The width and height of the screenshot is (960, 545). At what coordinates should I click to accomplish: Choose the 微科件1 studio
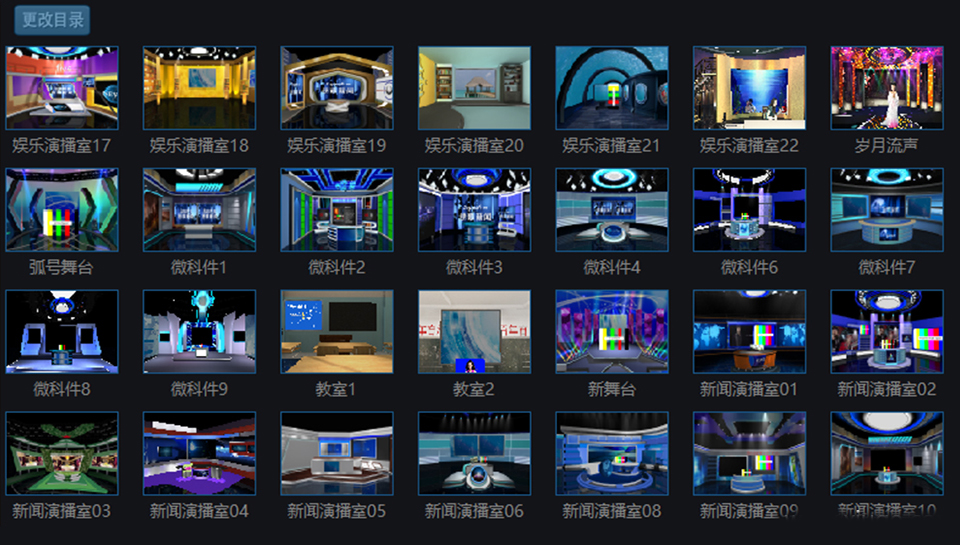(x=199, y=210)
